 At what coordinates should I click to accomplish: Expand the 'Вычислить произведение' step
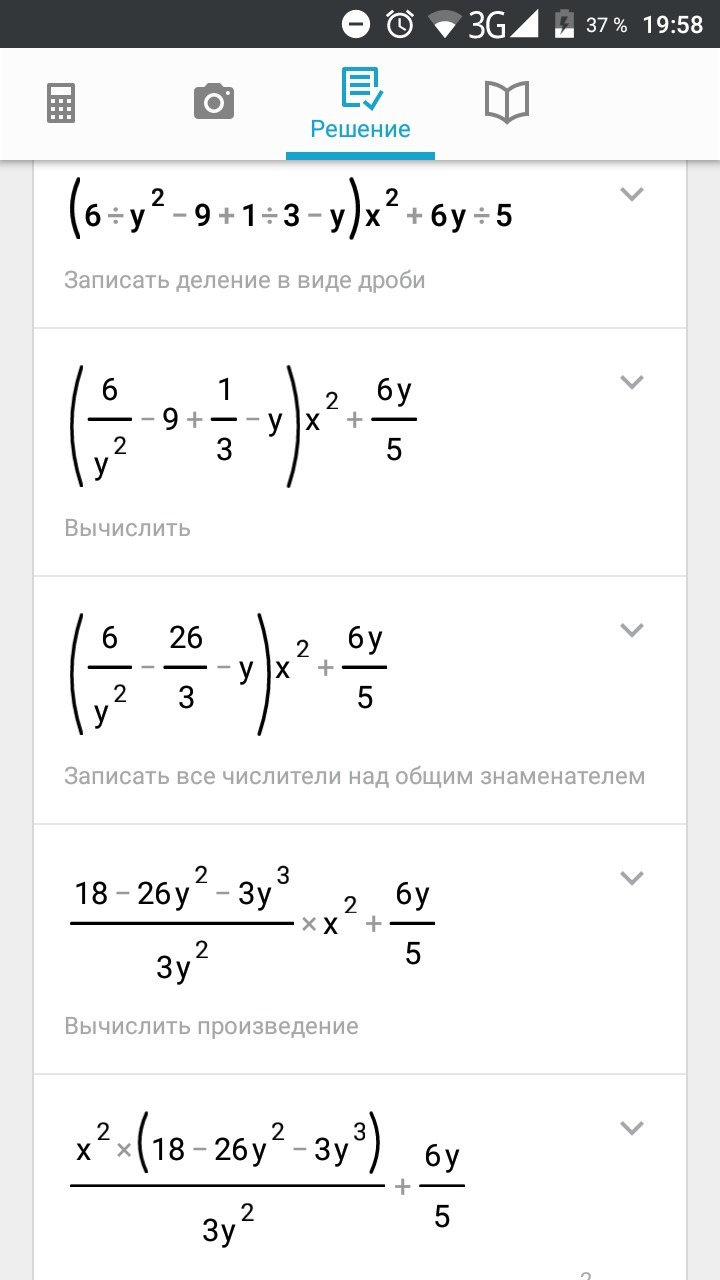[631, 878]
